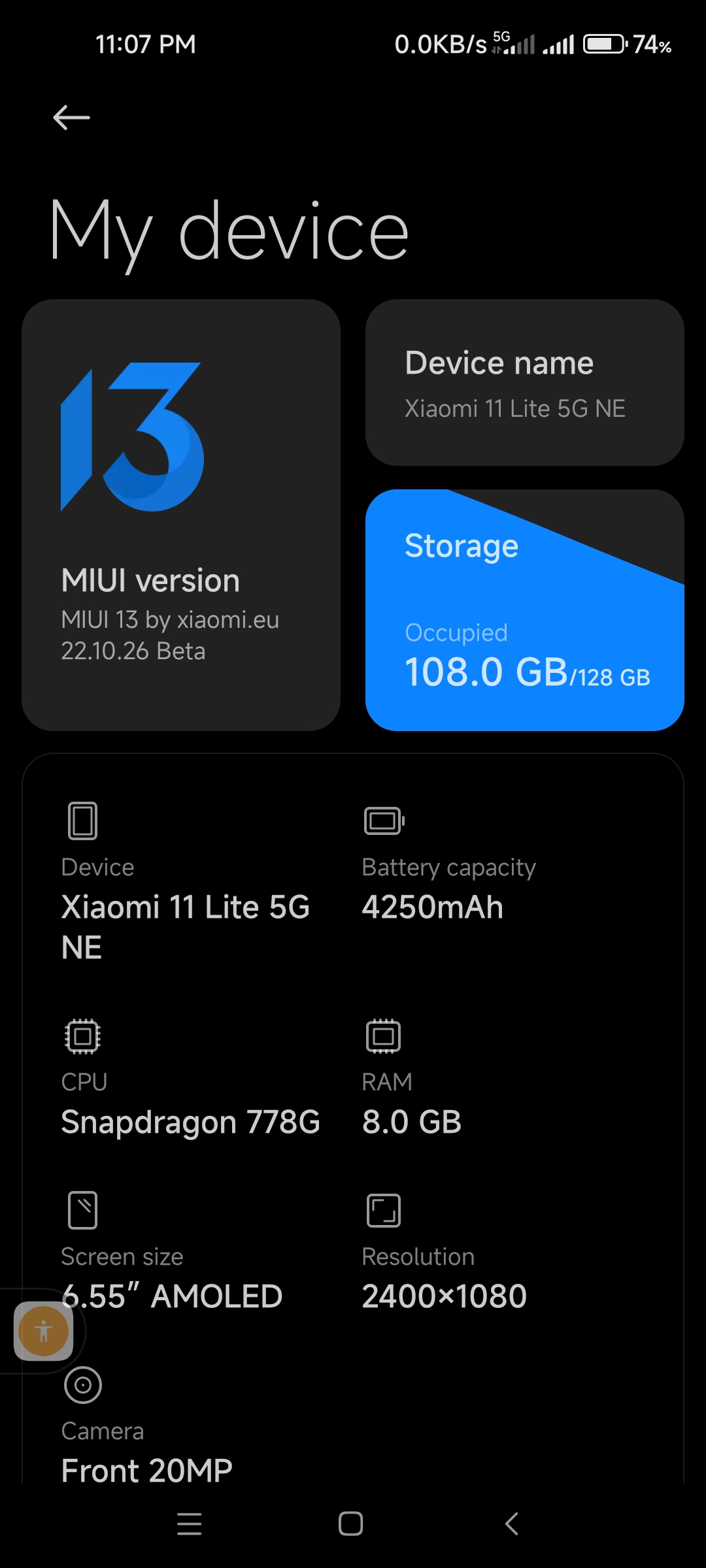Go to home screen via navigation bar
This screenshot has height=1568, width=706.
pyautogui.click(x=351, y=1524)
